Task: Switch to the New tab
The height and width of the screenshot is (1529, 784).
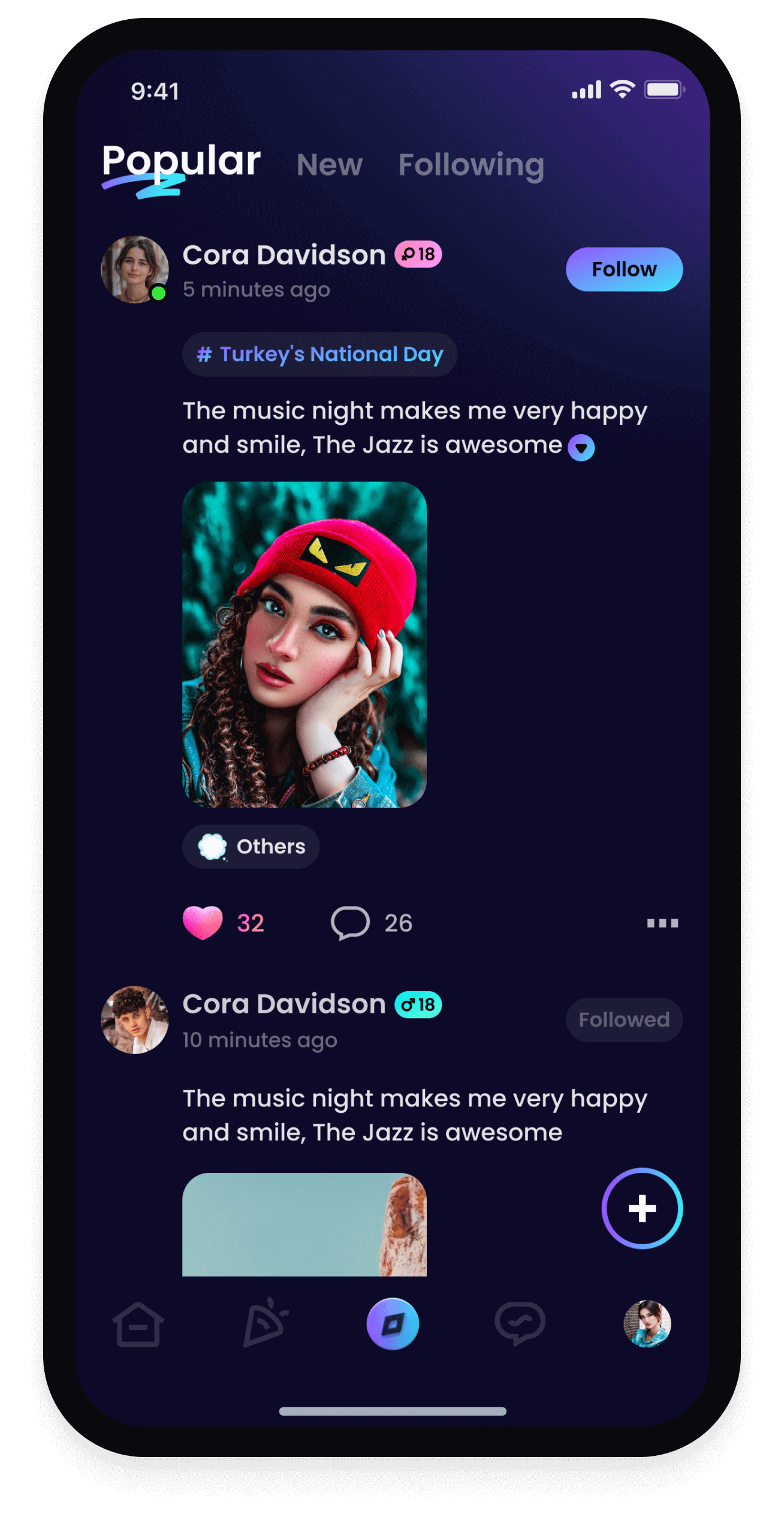Action: [329, 165]
